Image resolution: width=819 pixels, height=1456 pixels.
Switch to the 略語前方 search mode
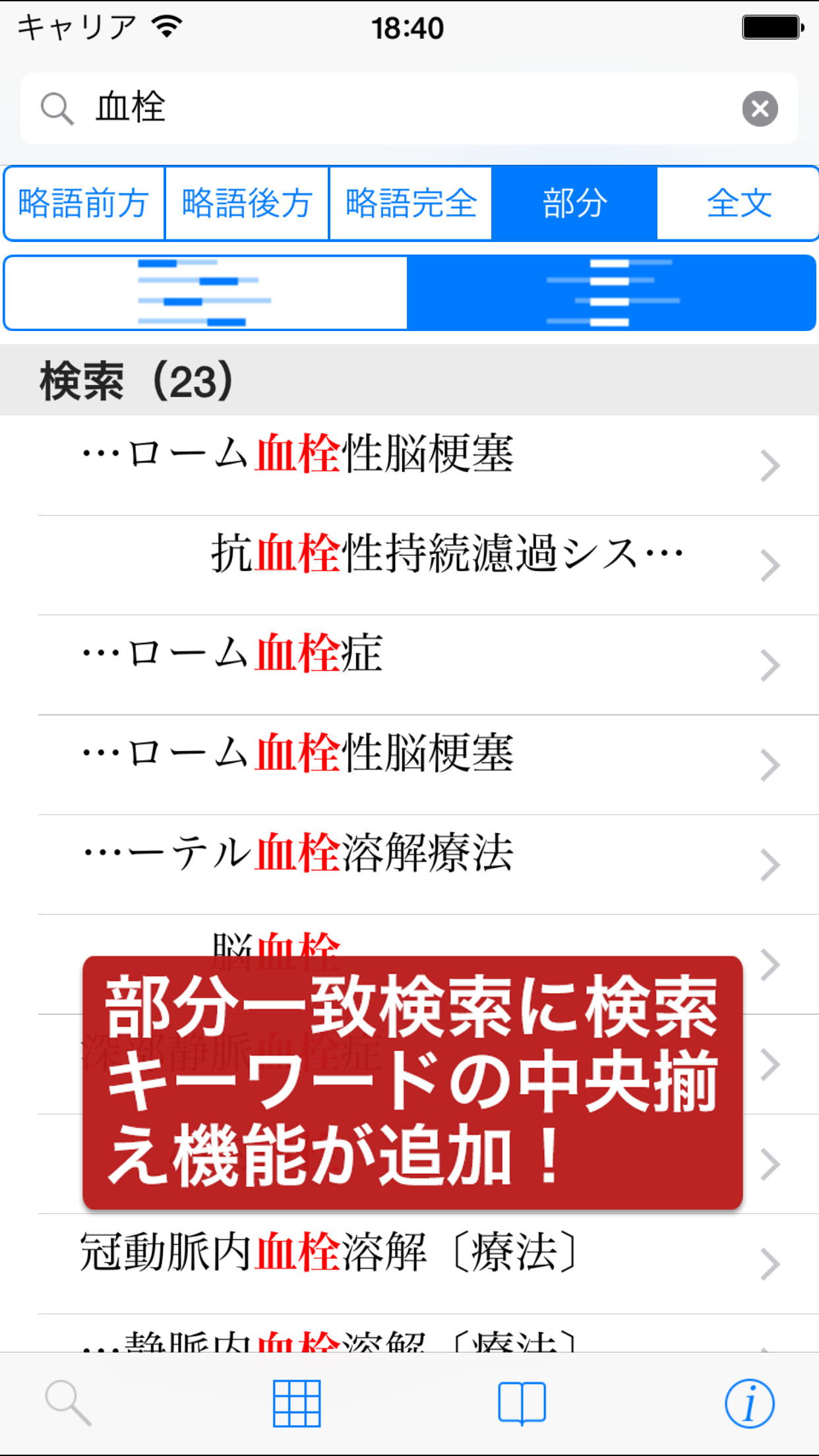[84, 203]
